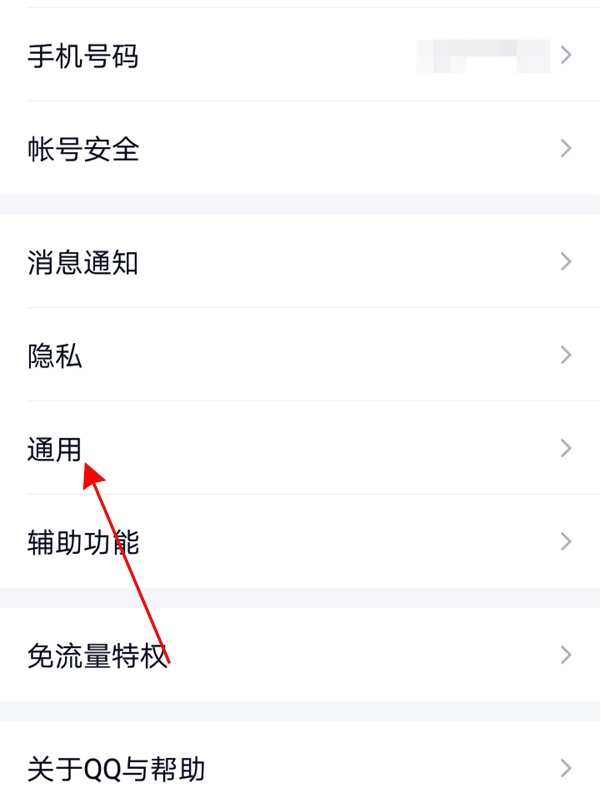This screenshot has width=601, height=803.
Task: Open 帐号安全 account security settings
Action: pos(300,149)
